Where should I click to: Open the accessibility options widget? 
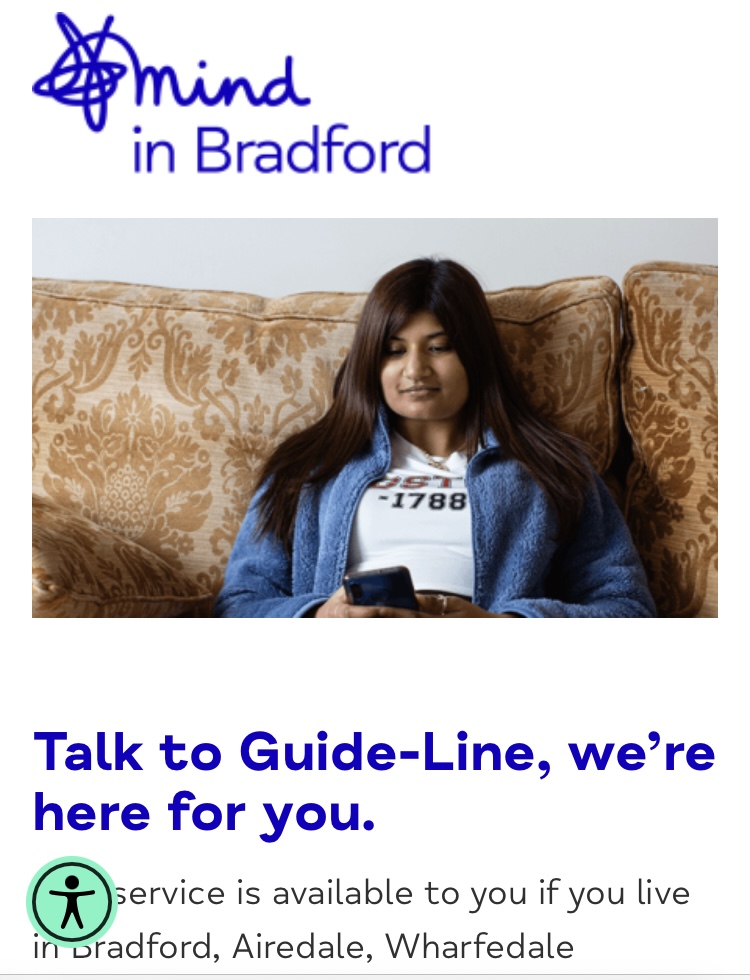(x=71, y=902)
